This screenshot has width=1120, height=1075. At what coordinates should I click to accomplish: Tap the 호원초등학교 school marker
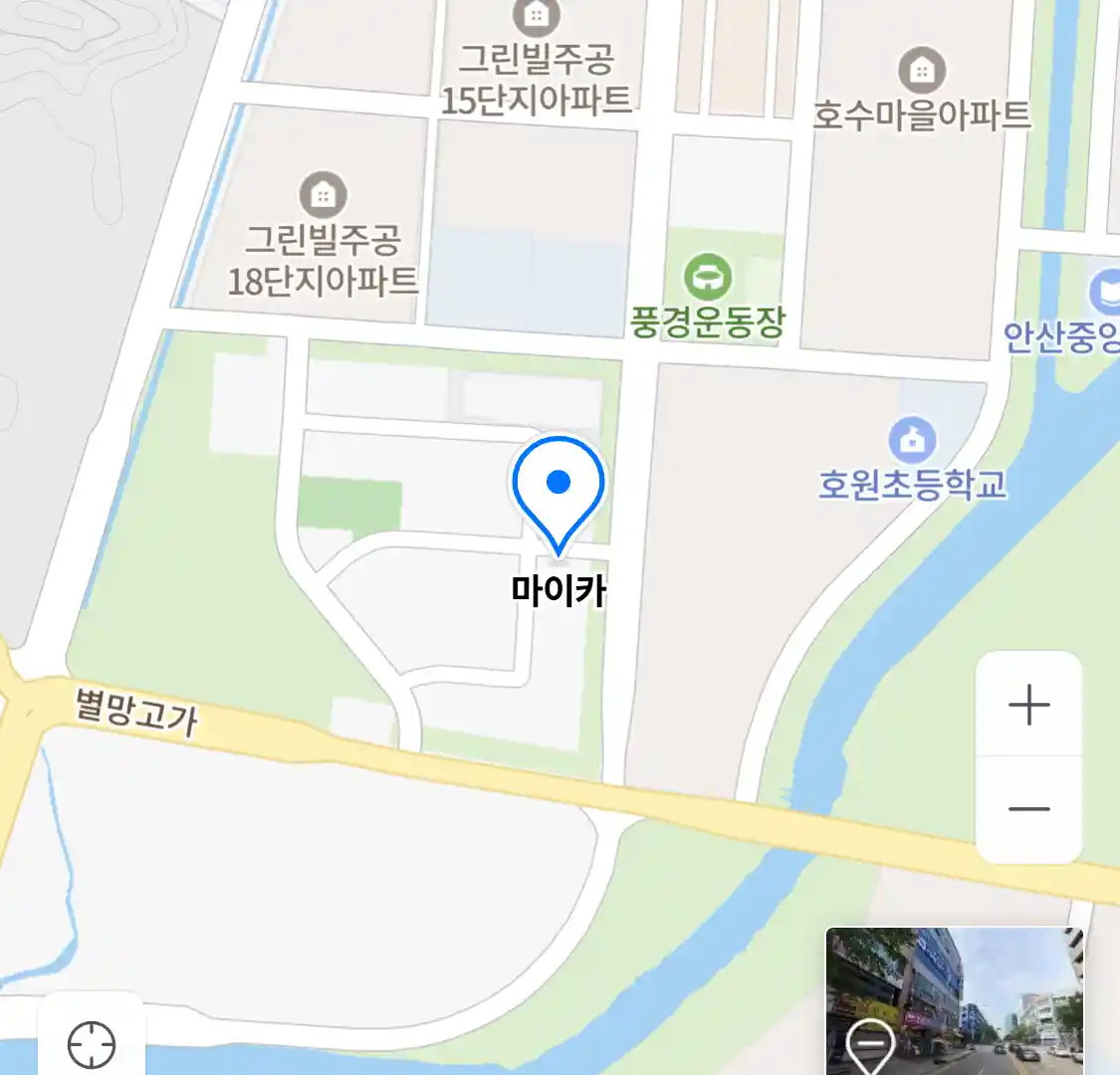912,439
